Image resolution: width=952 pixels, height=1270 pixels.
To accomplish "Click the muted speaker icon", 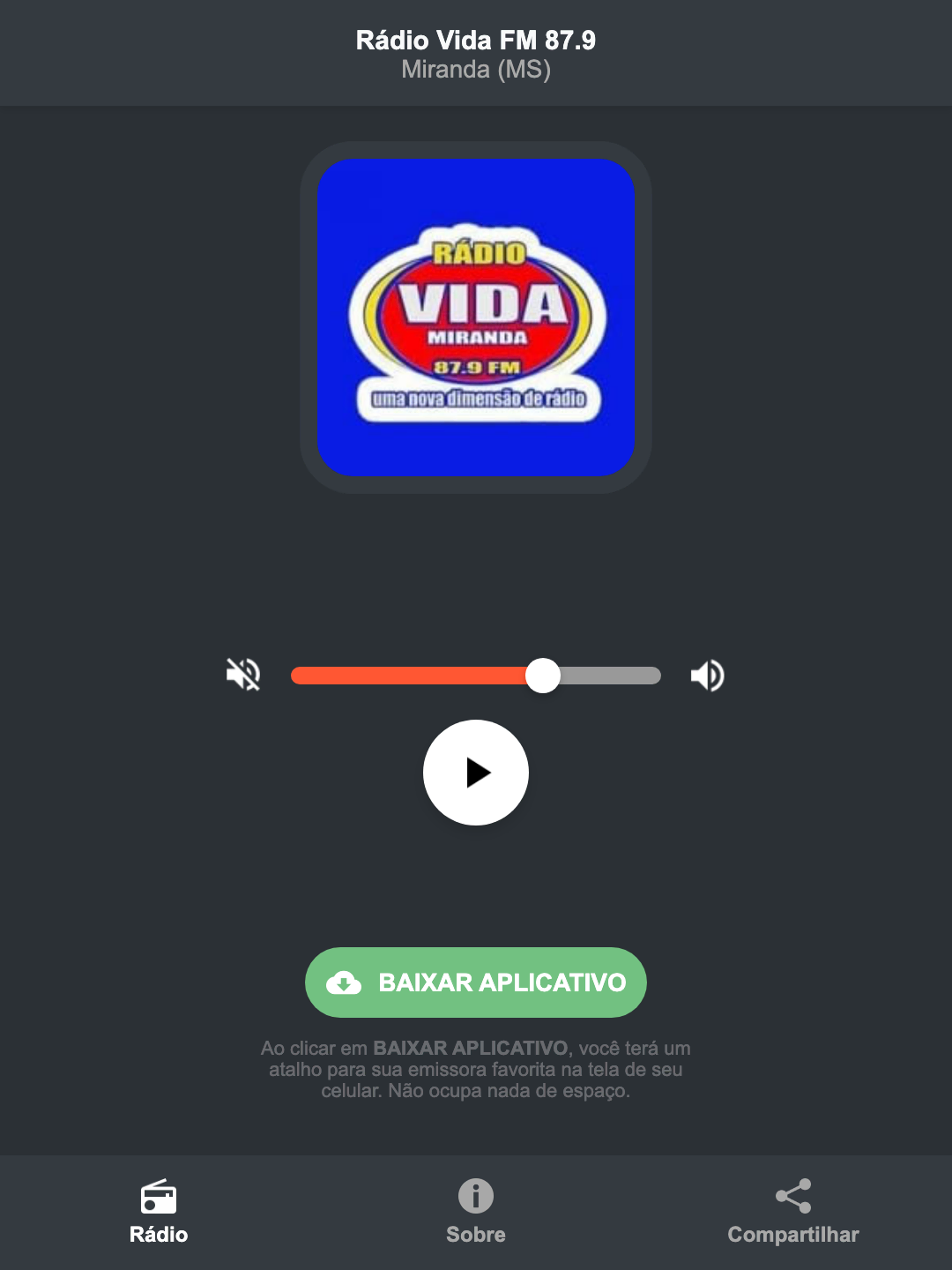I will (243, 675).
